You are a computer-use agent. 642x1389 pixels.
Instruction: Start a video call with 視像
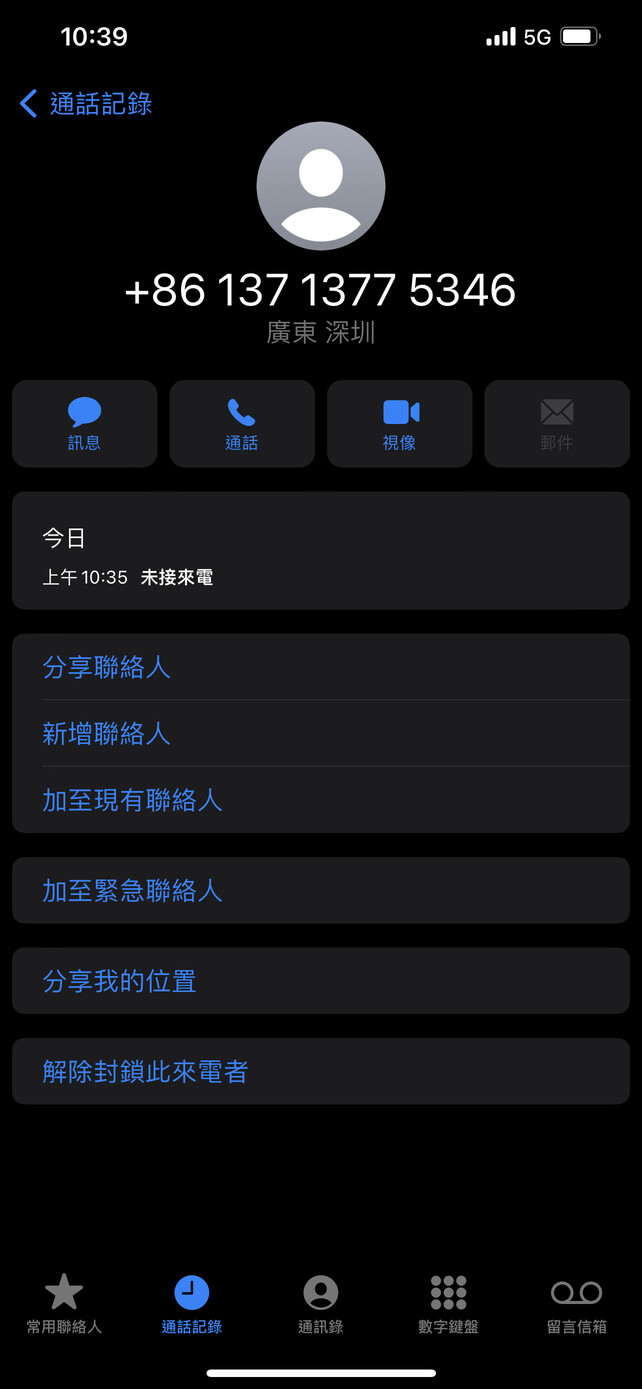400,424
